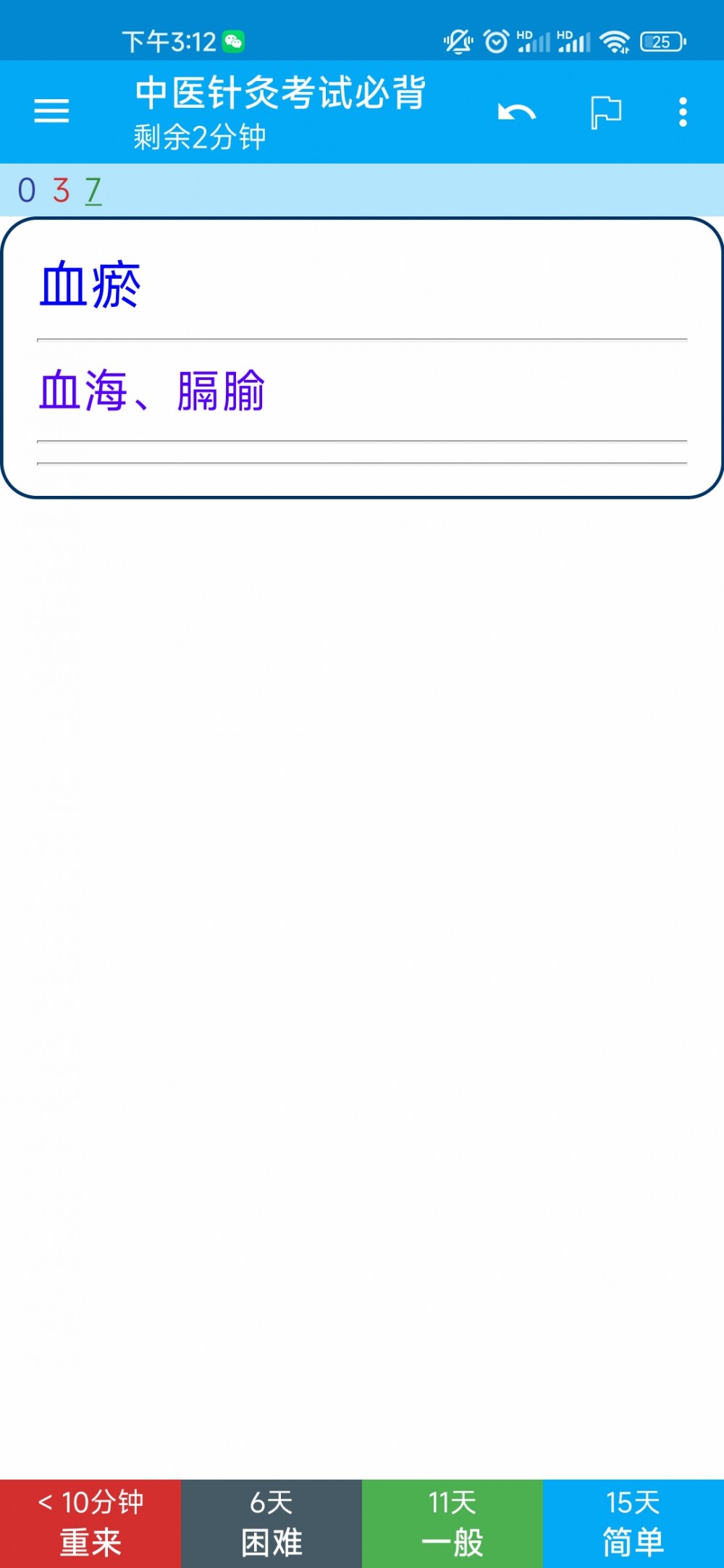Viewport: 724px width, 1568px height.
Task: Undo the last card answer
Action: (x=516, y=112)
